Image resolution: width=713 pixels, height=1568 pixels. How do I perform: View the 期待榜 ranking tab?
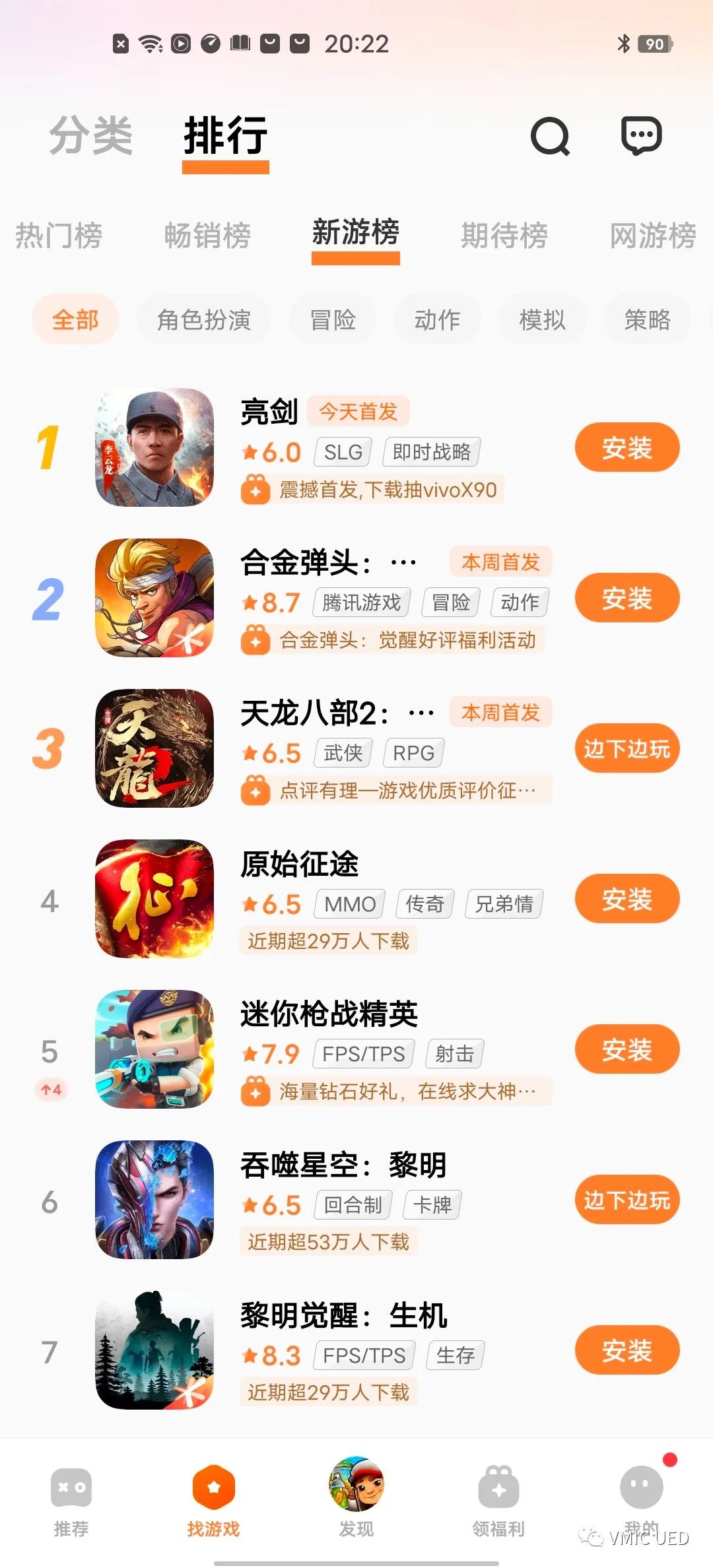pos(504,236)
